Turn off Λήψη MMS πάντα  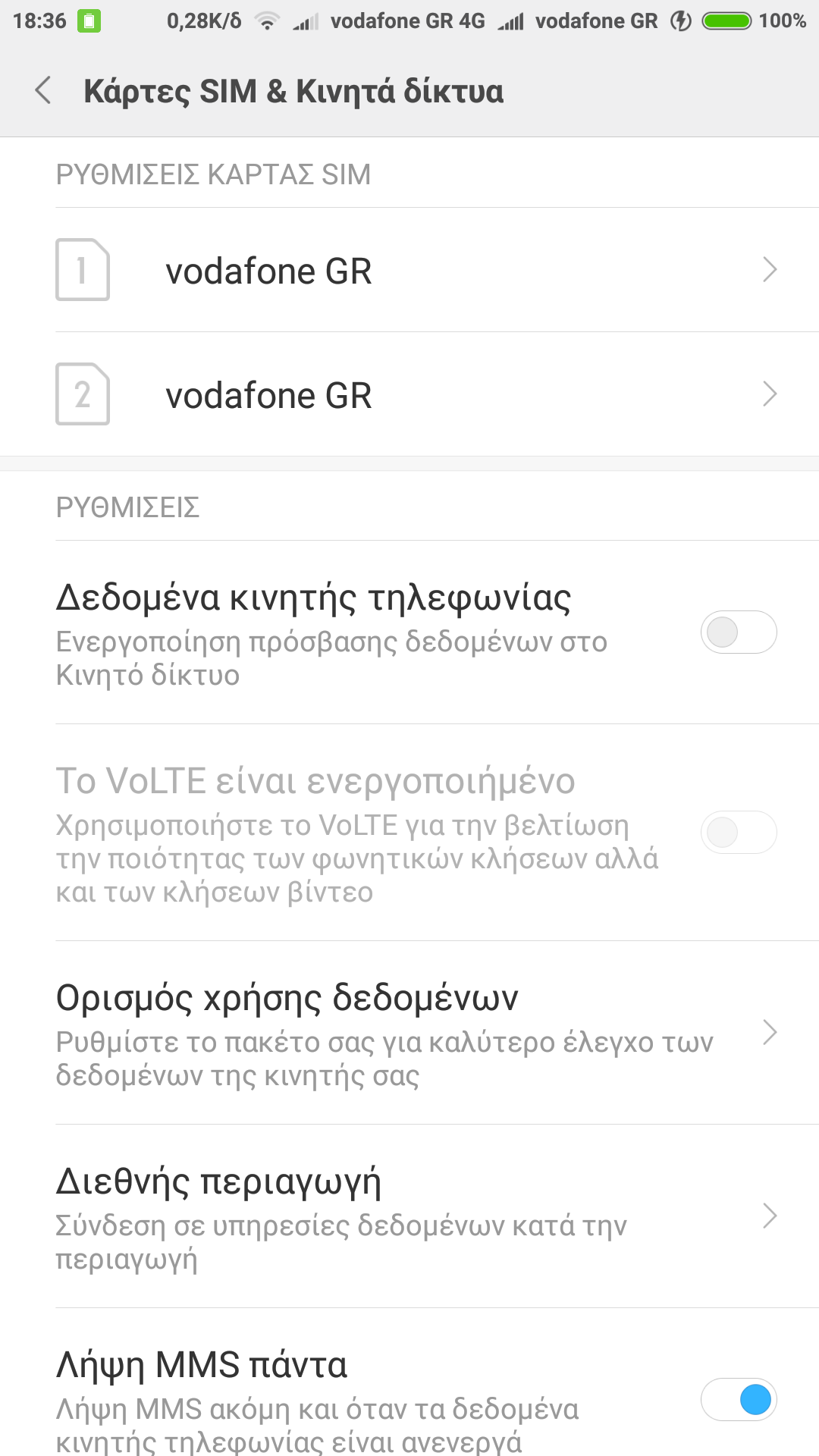[738, 1400]
